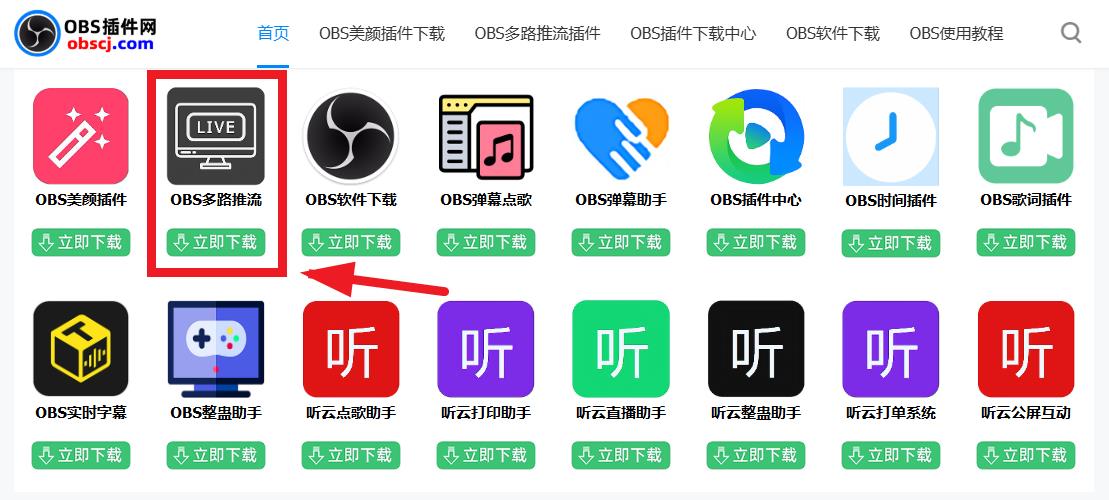Tap 立即下载 under 听云公屏互动

pyautogui.click(x=1026, y=455)
